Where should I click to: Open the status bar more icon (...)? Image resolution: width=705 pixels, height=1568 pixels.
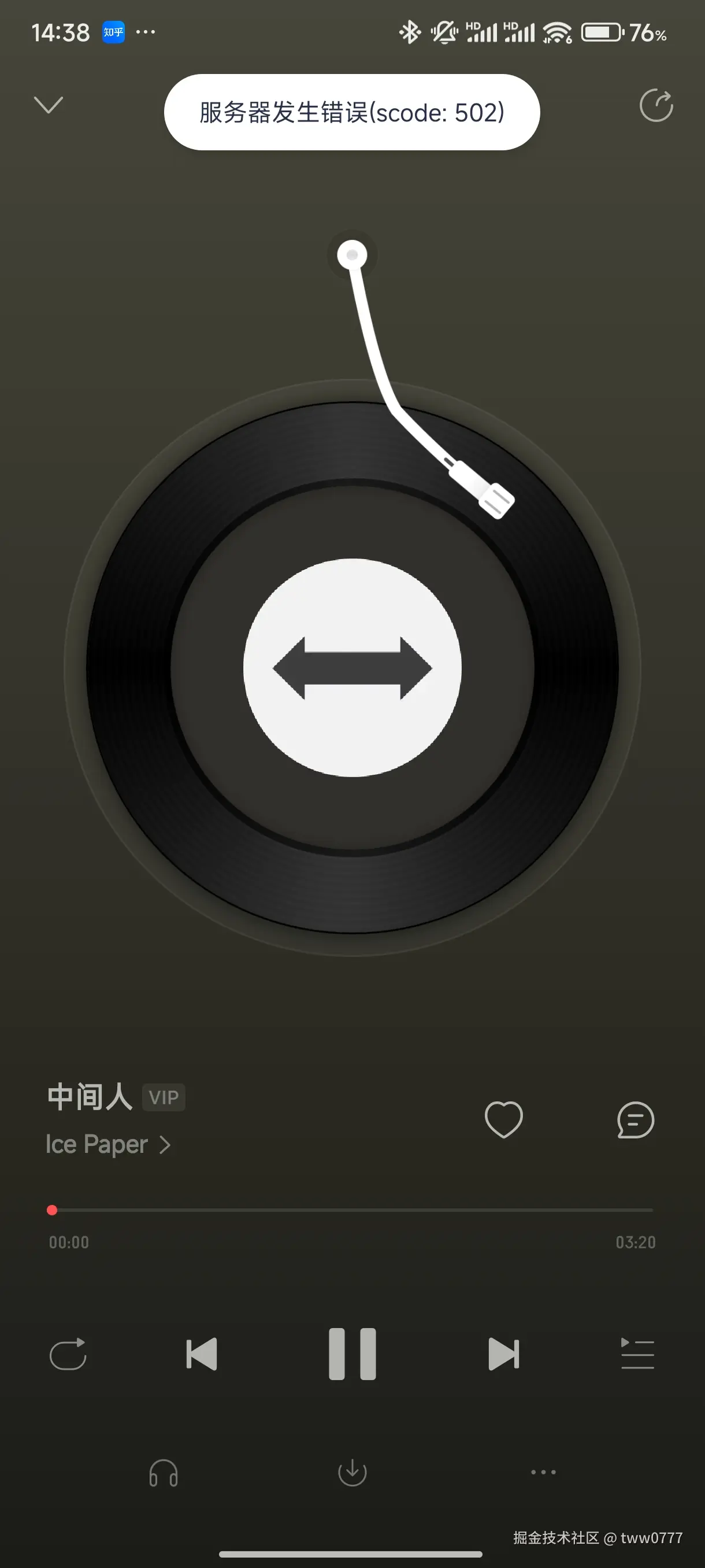coord(146,34)
